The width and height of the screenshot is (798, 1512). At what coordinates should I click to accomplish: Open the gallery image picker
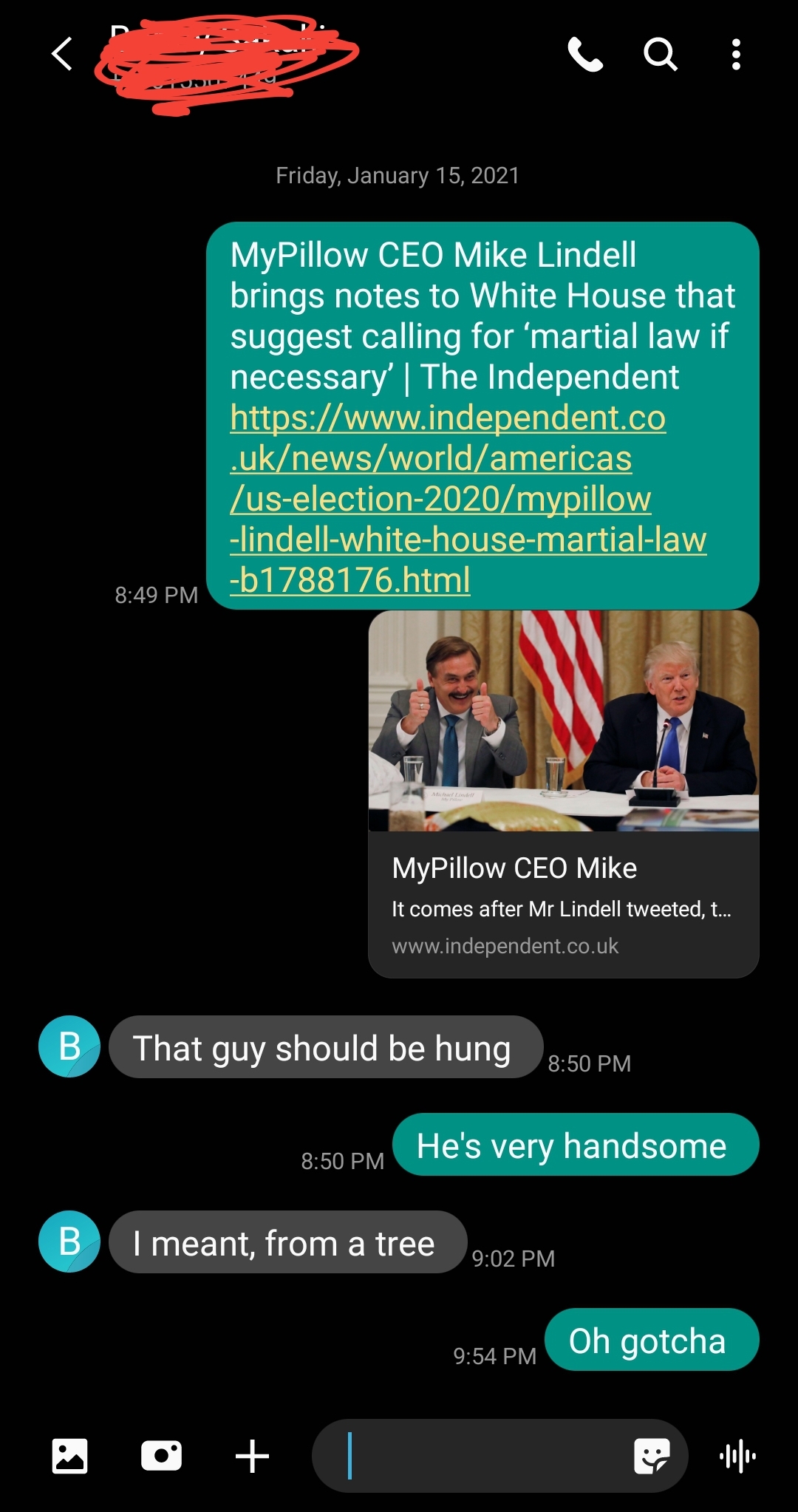tap(70, 1456)
